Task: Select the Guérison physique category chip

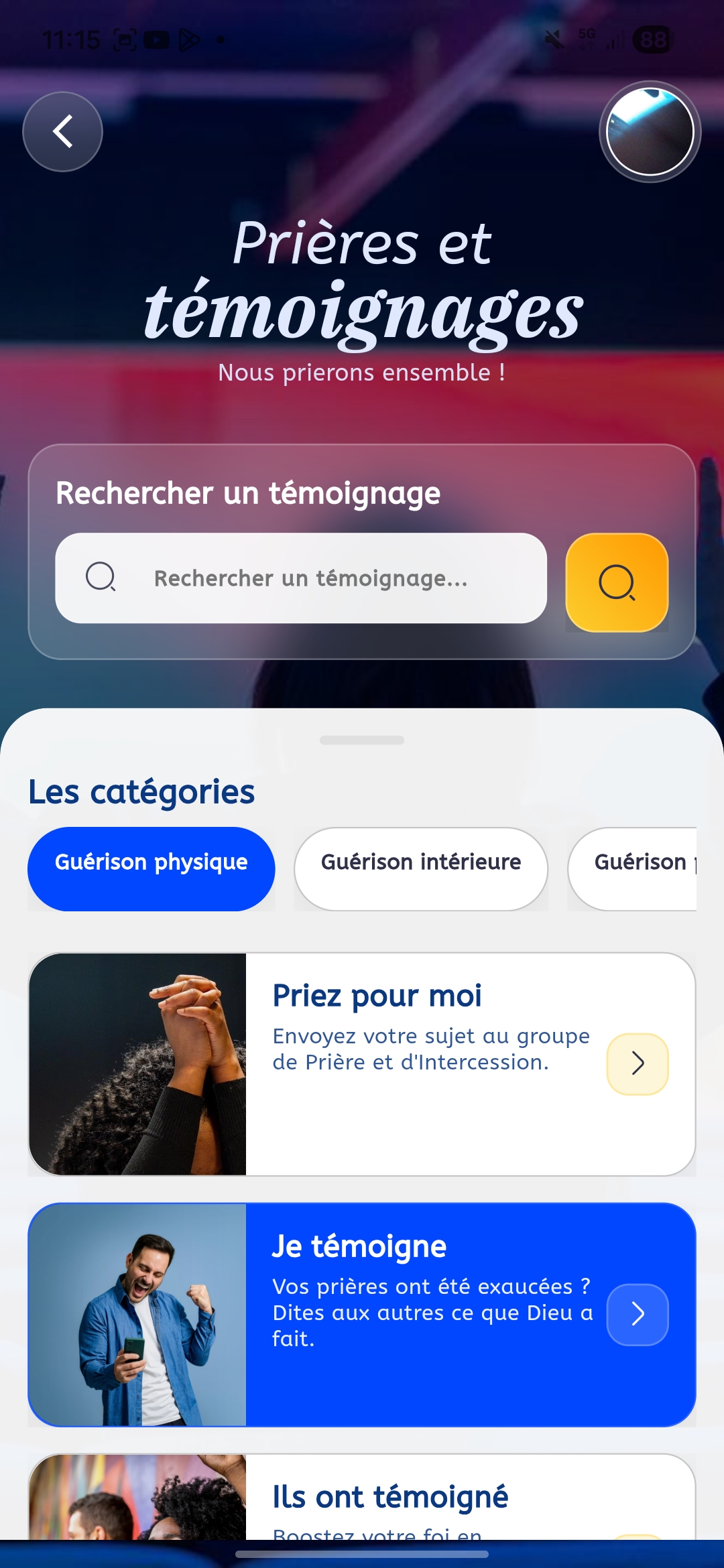Action: click(152, 868)
